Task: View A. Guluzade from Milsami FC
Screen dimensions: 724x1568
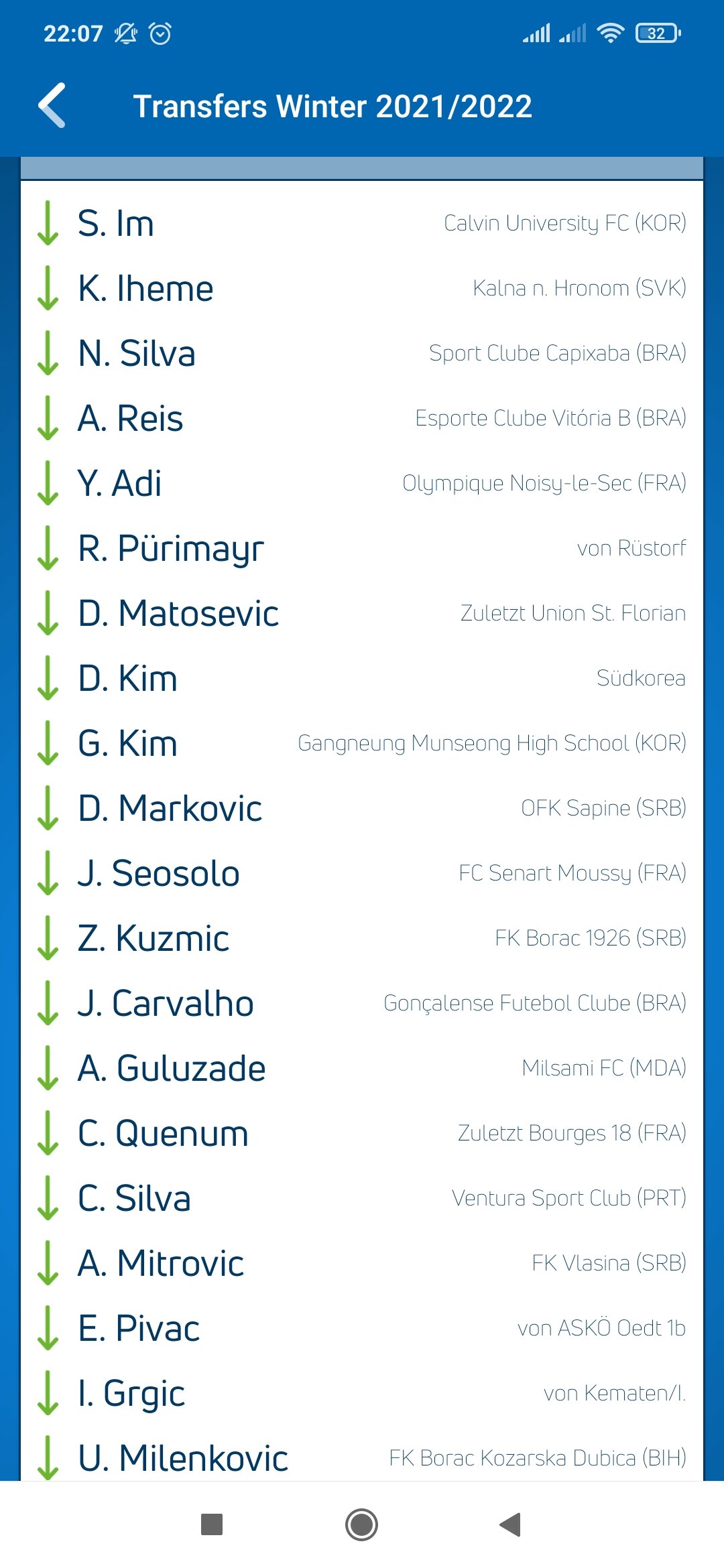Action: point(362,1068)
